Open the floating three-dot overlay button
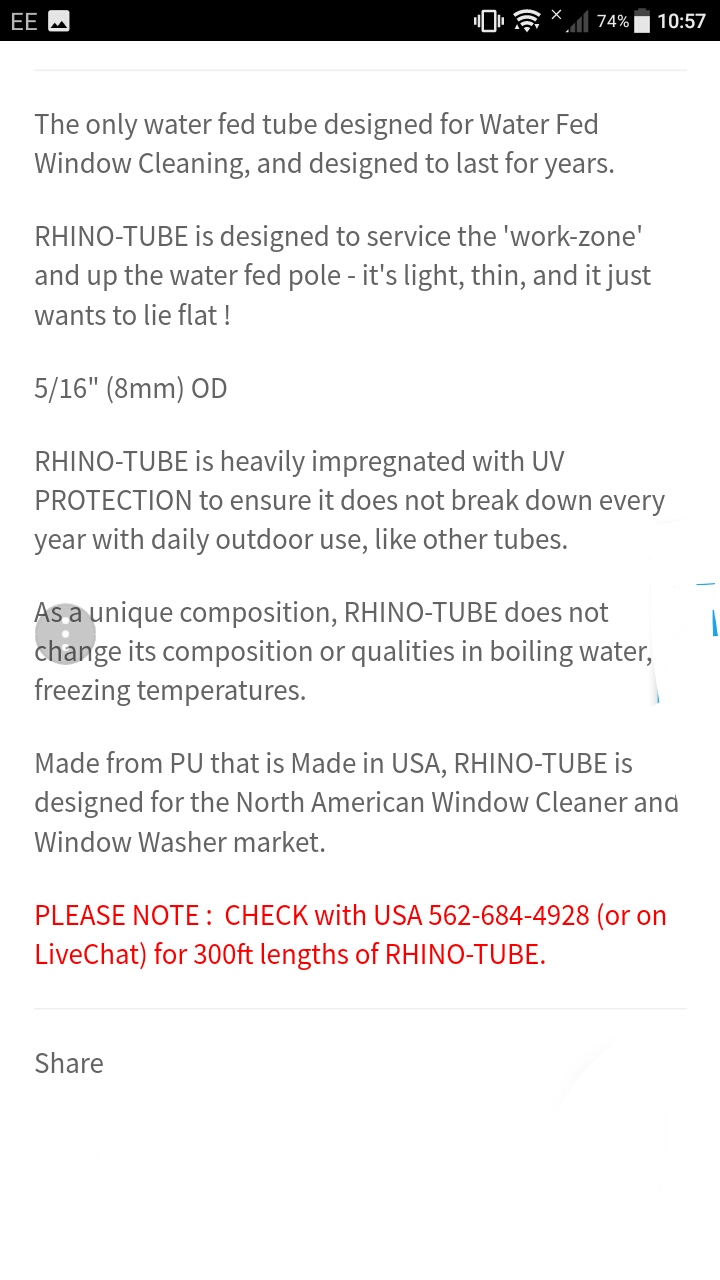Screen dimensions: 720x1280 point(65,634)
